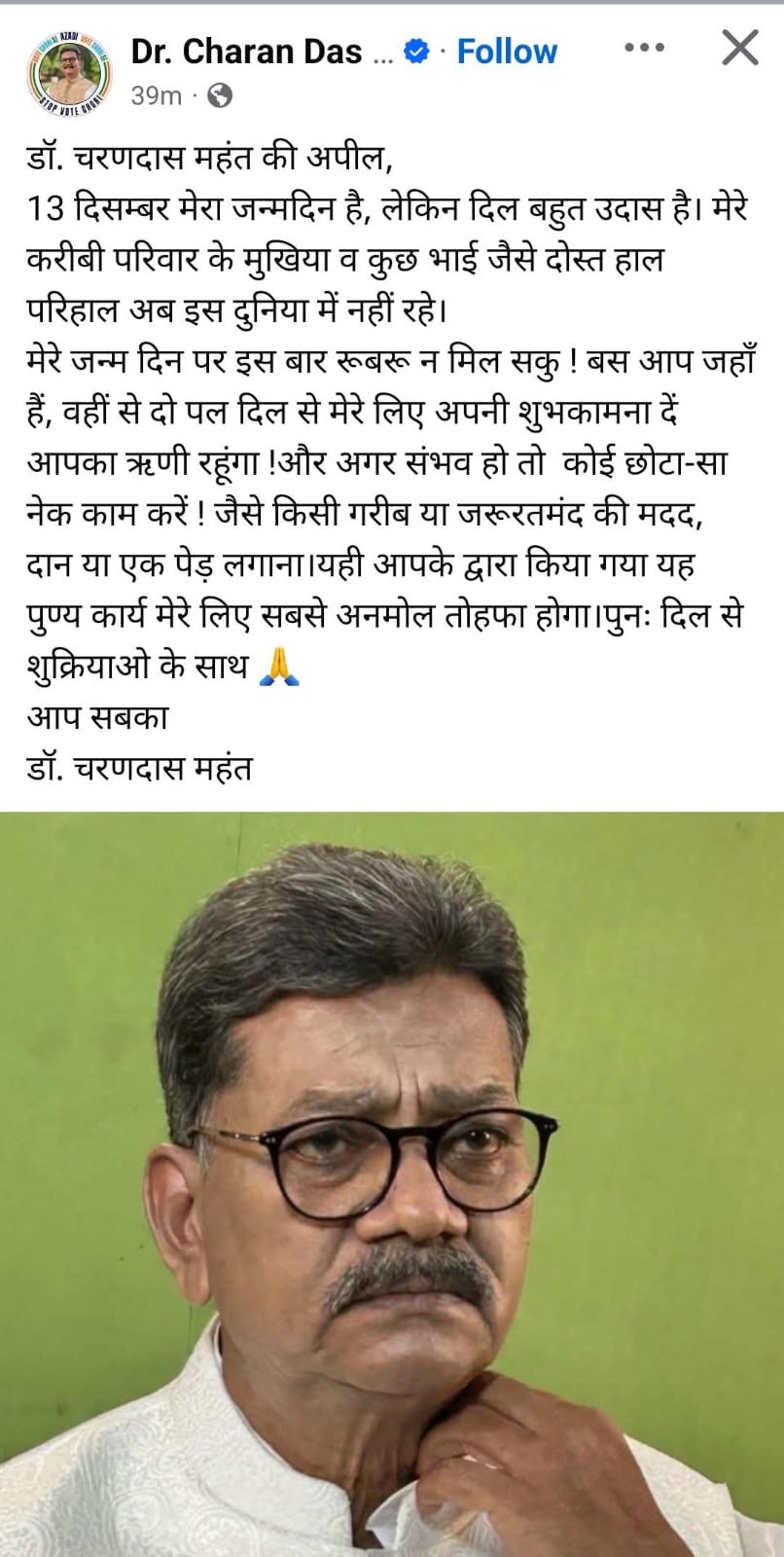784x1557 pixels.
Task: Close the post with the X
Action: point(739,48)
